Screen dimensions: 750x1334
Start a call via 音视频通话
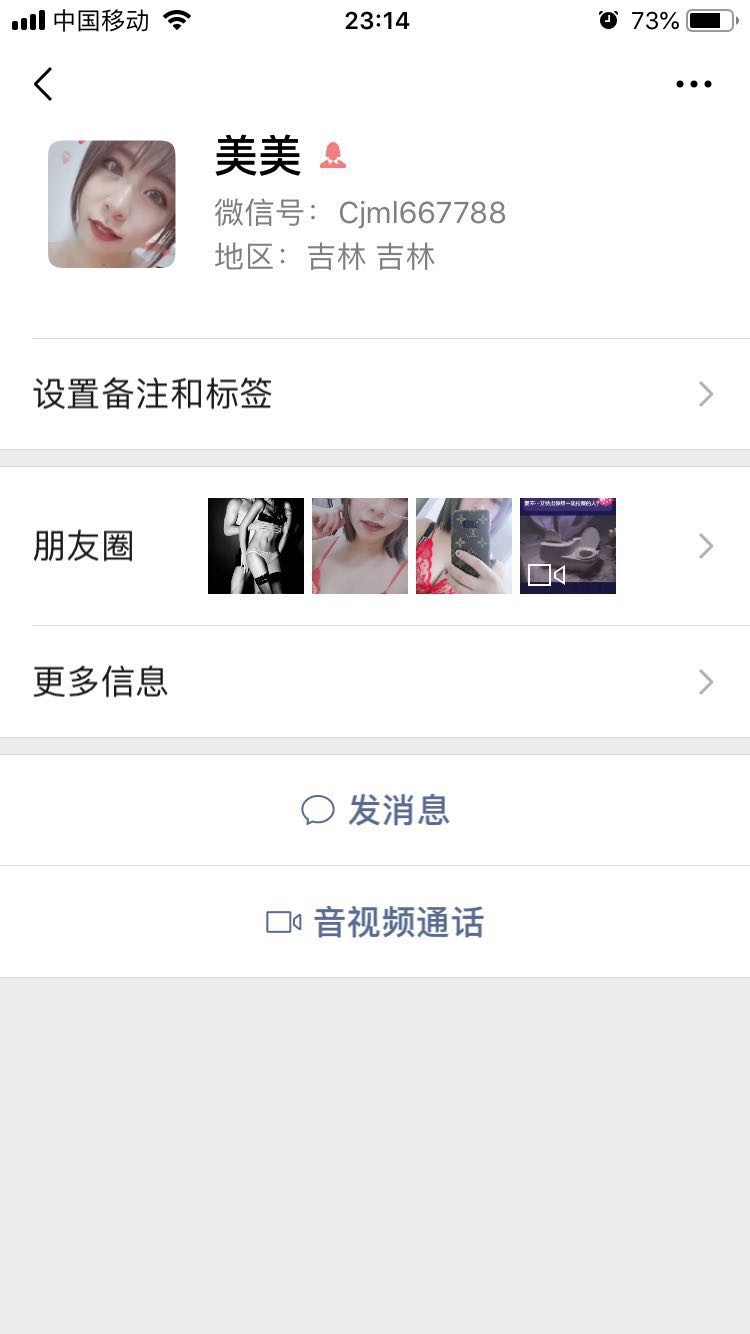click(x=375, y=922)
